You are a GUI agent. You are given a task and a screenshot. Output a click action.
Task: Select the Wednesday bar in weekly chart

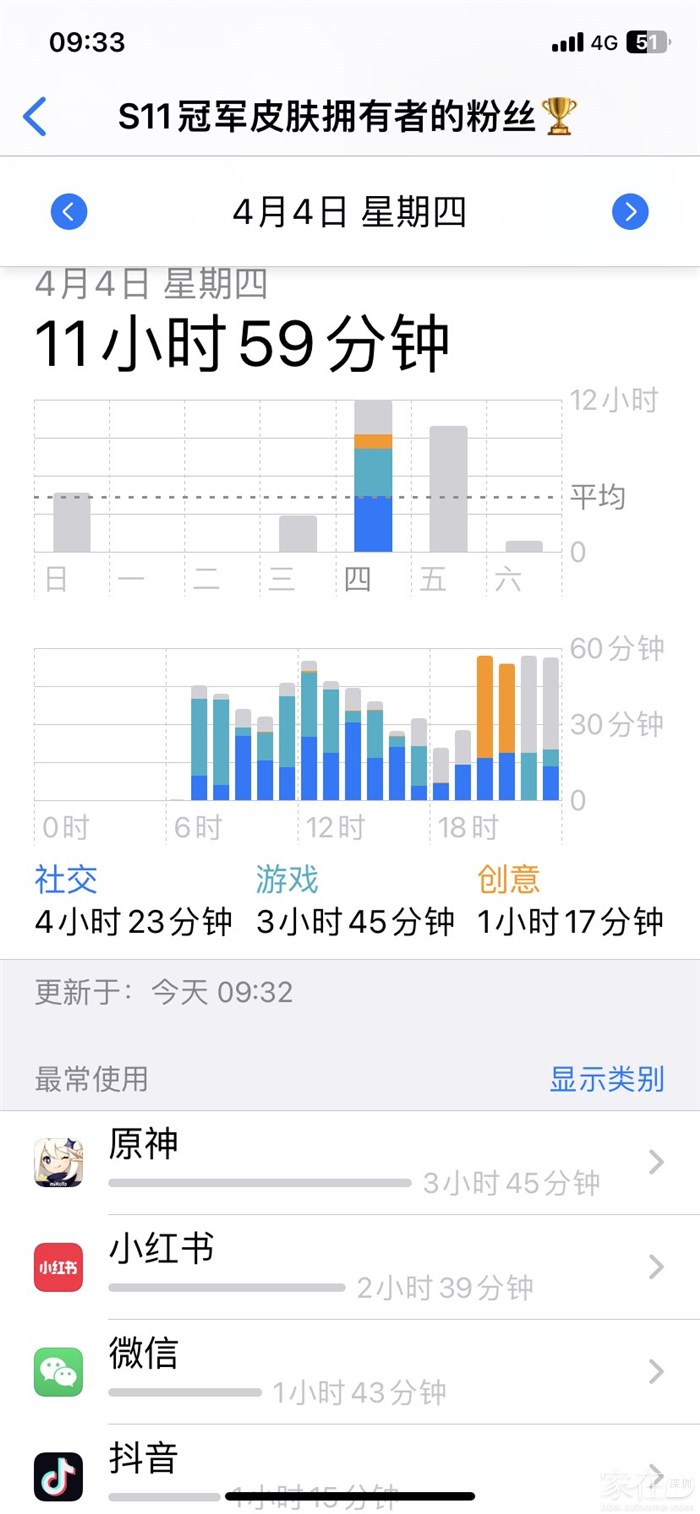pos(298,534)
